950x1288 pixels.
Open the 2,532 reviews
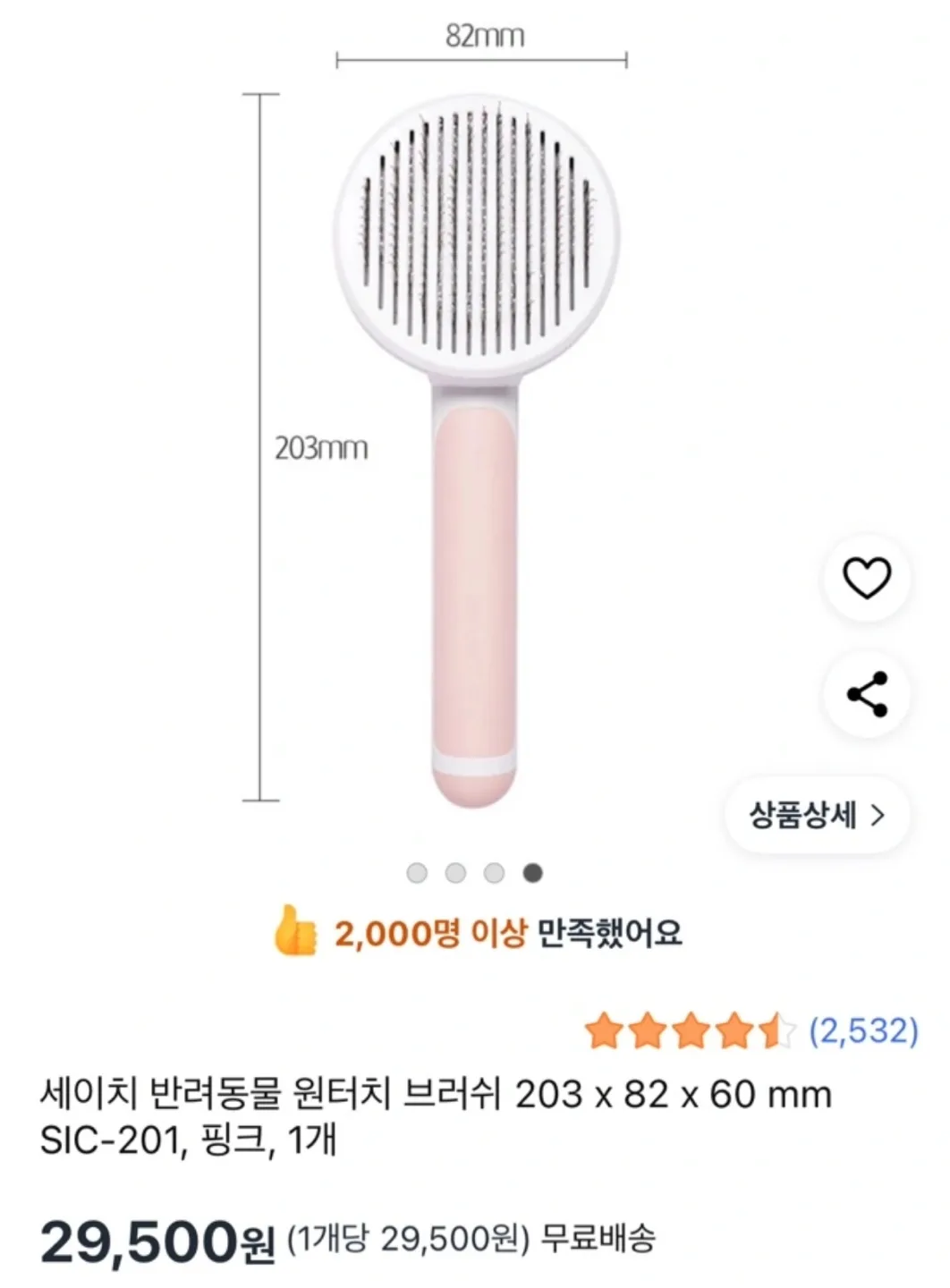(x=863, y=1031)
